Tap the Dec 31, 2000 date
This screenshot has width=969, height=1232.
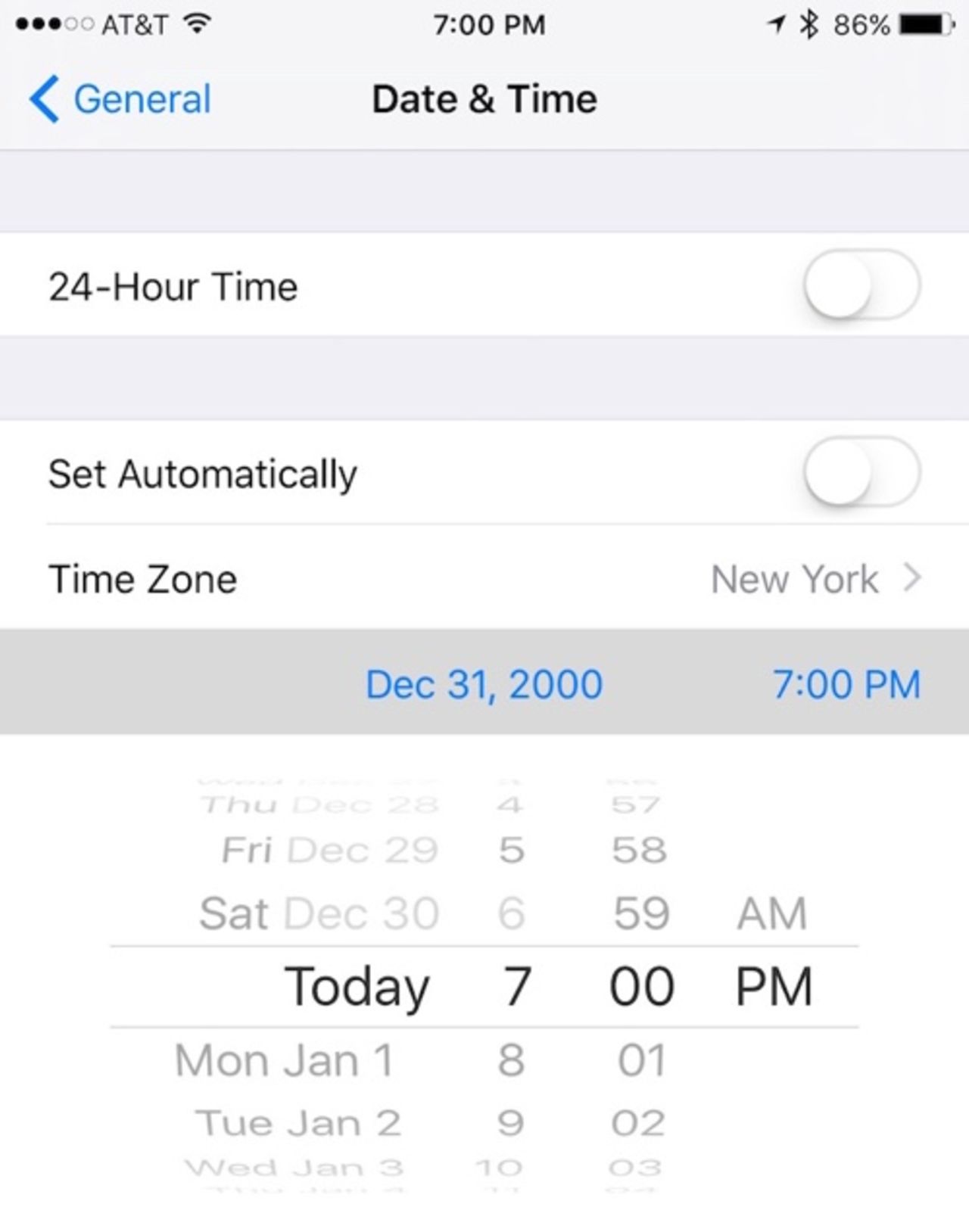(x=484, y=684)
